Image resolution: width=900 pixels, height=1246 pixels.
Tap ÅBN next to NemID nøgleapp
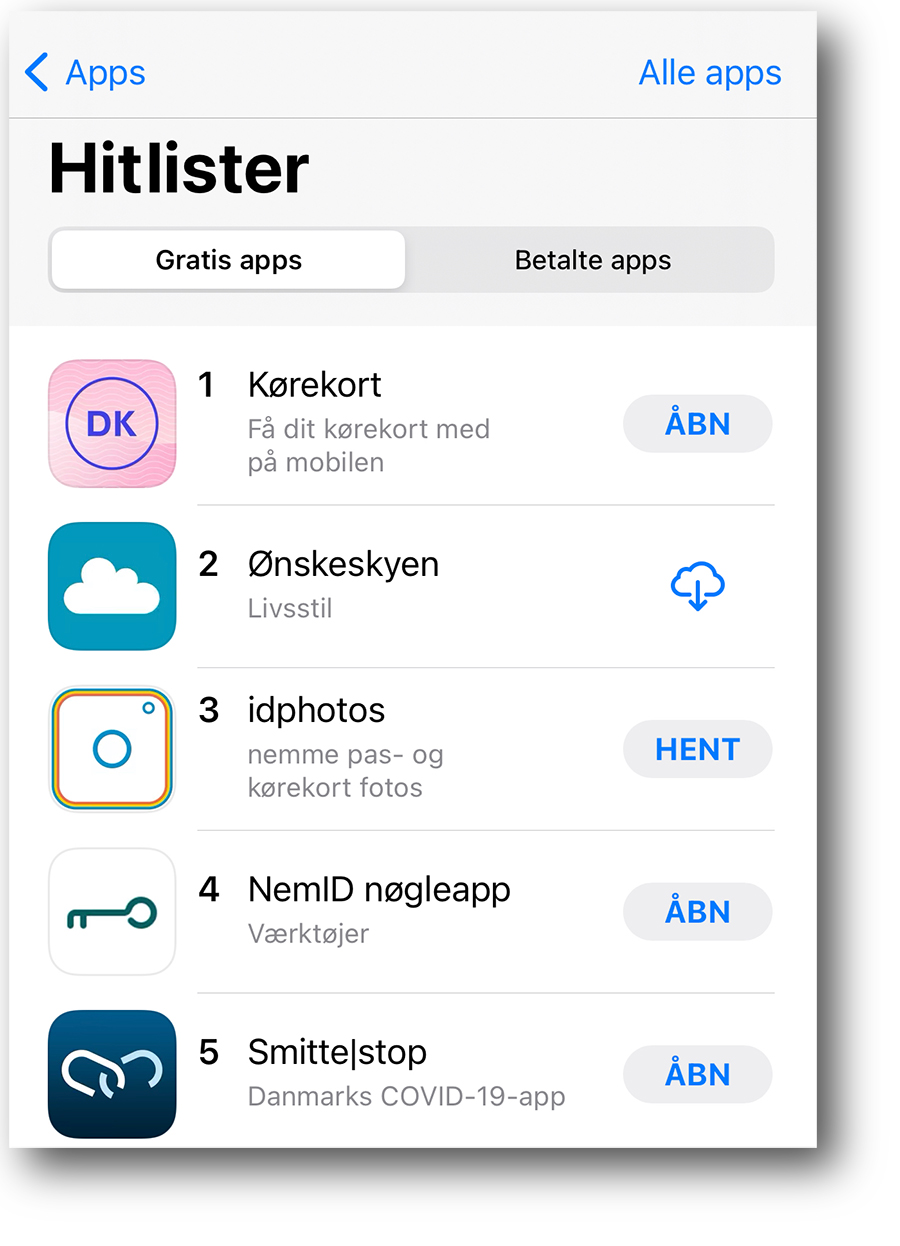[697, 912]
